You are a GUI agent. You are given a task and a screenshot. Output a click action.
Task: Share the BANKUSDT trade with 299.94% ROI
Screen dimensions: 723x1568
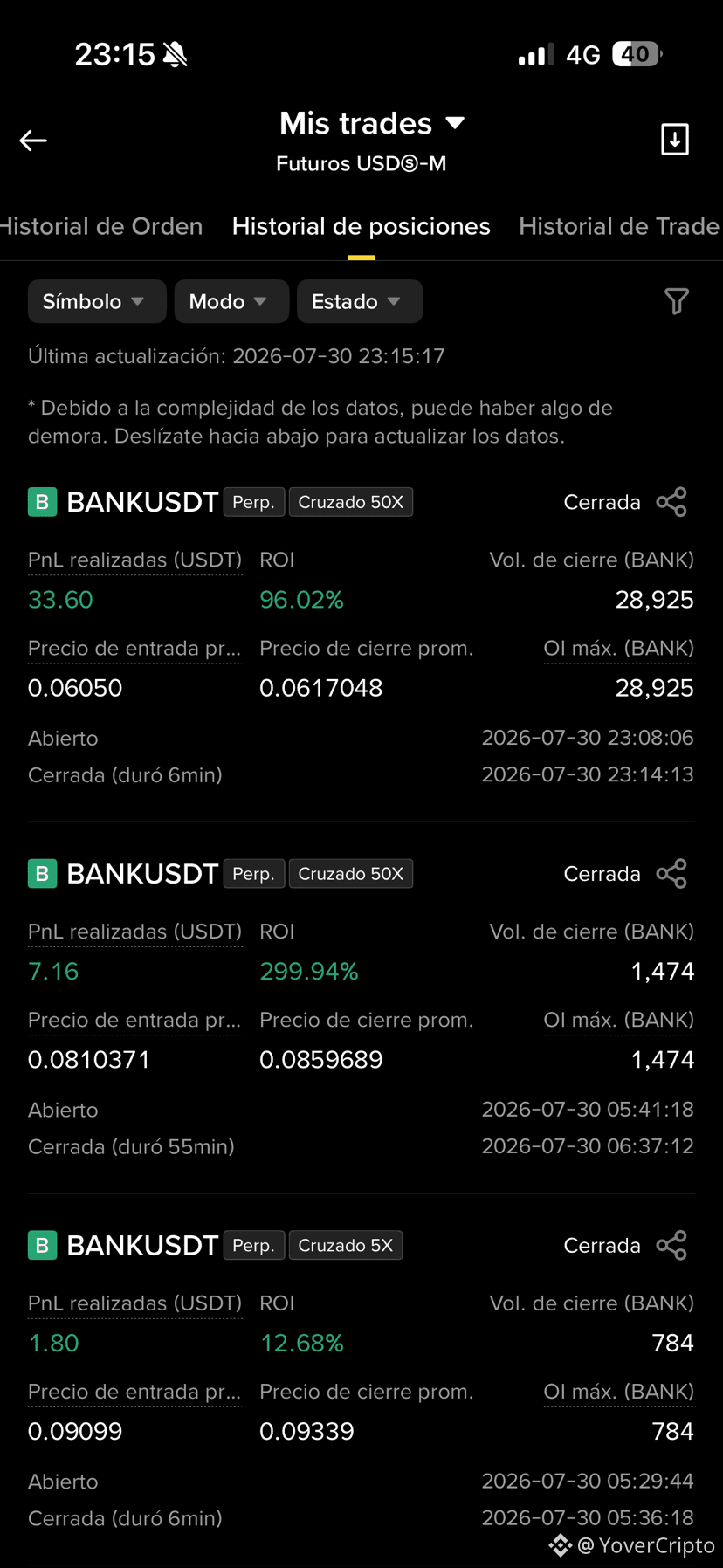pyautogui.click(x=671, y=874)
